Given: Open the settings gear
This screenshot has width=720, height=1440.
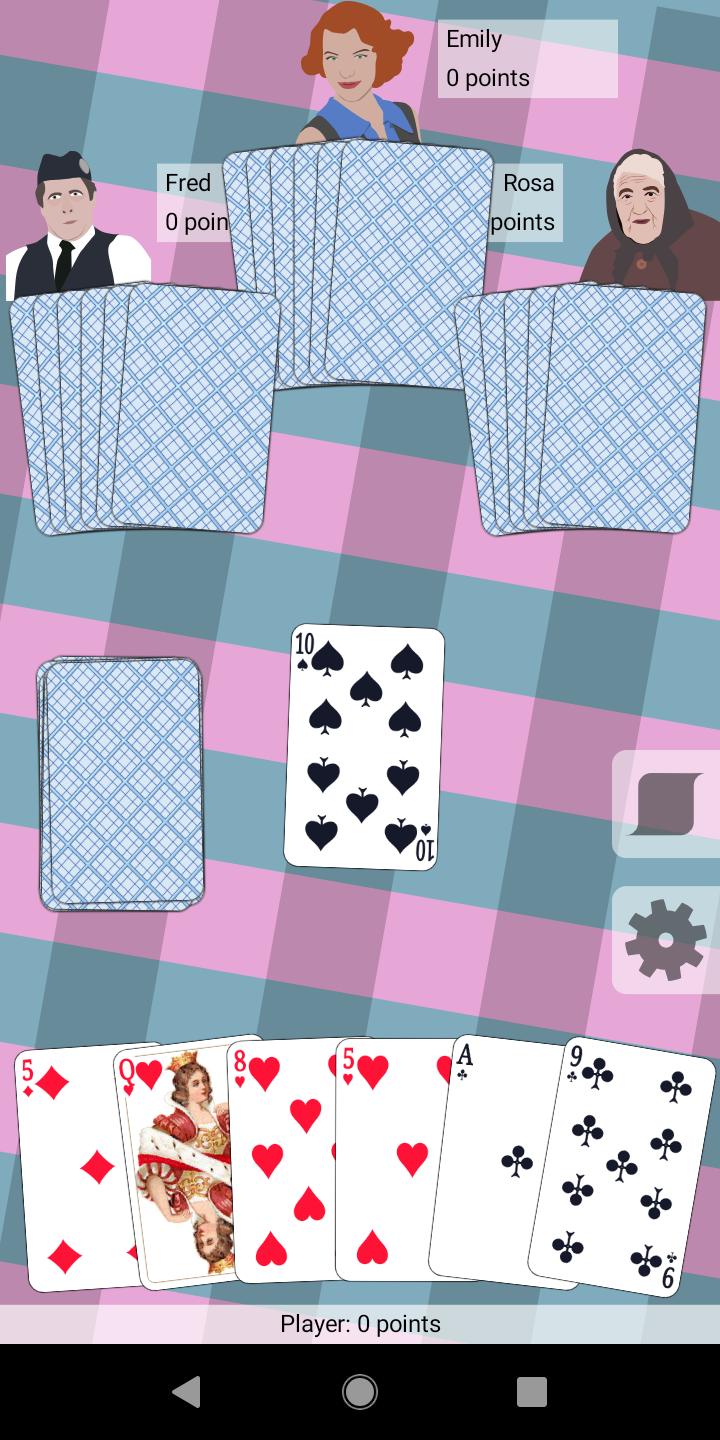Looking at the screenshot, I should [666, 940].
